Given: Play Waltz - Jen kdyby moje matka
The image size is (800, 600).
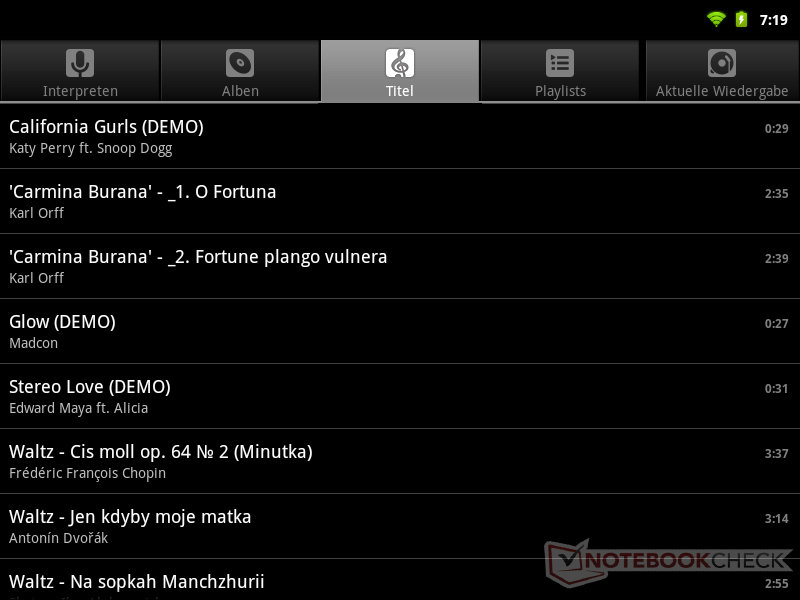Looking at the screenshot, I should 400,526.
